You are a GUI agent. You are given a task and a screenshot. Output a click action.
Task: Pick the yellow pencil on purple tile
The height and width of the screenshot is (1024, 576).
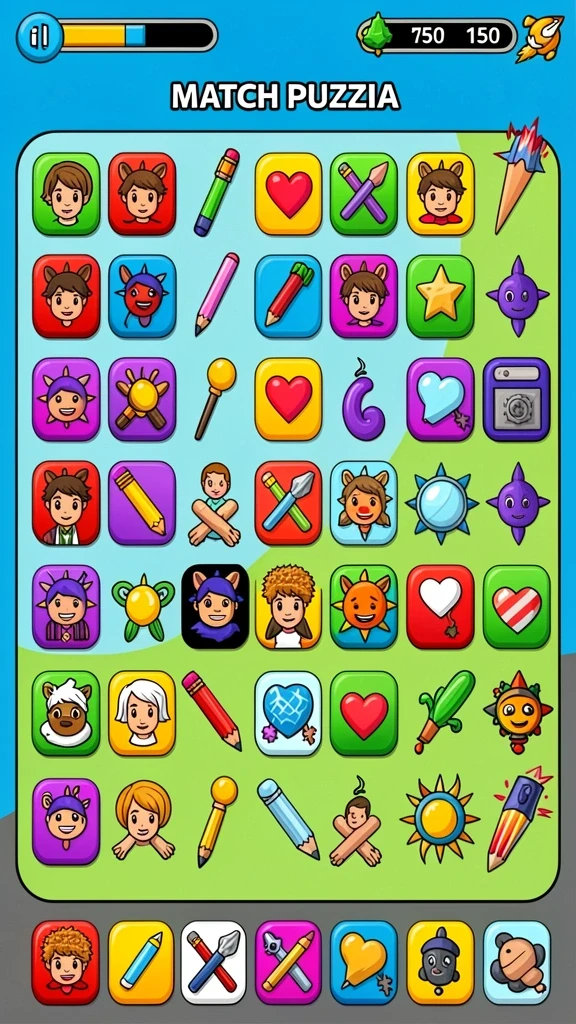tap(142, 503)
